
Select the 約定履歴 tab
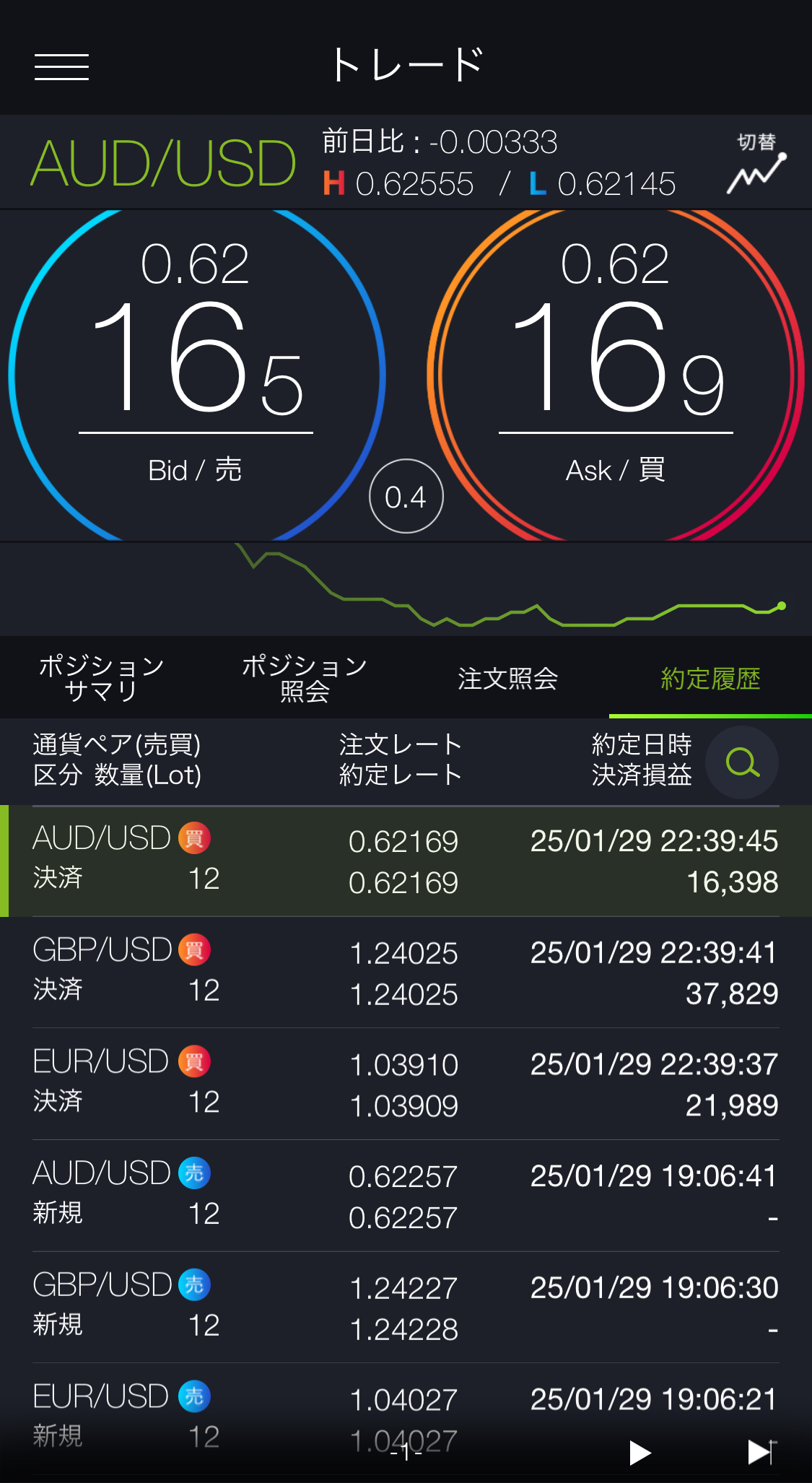coord(710,677)
